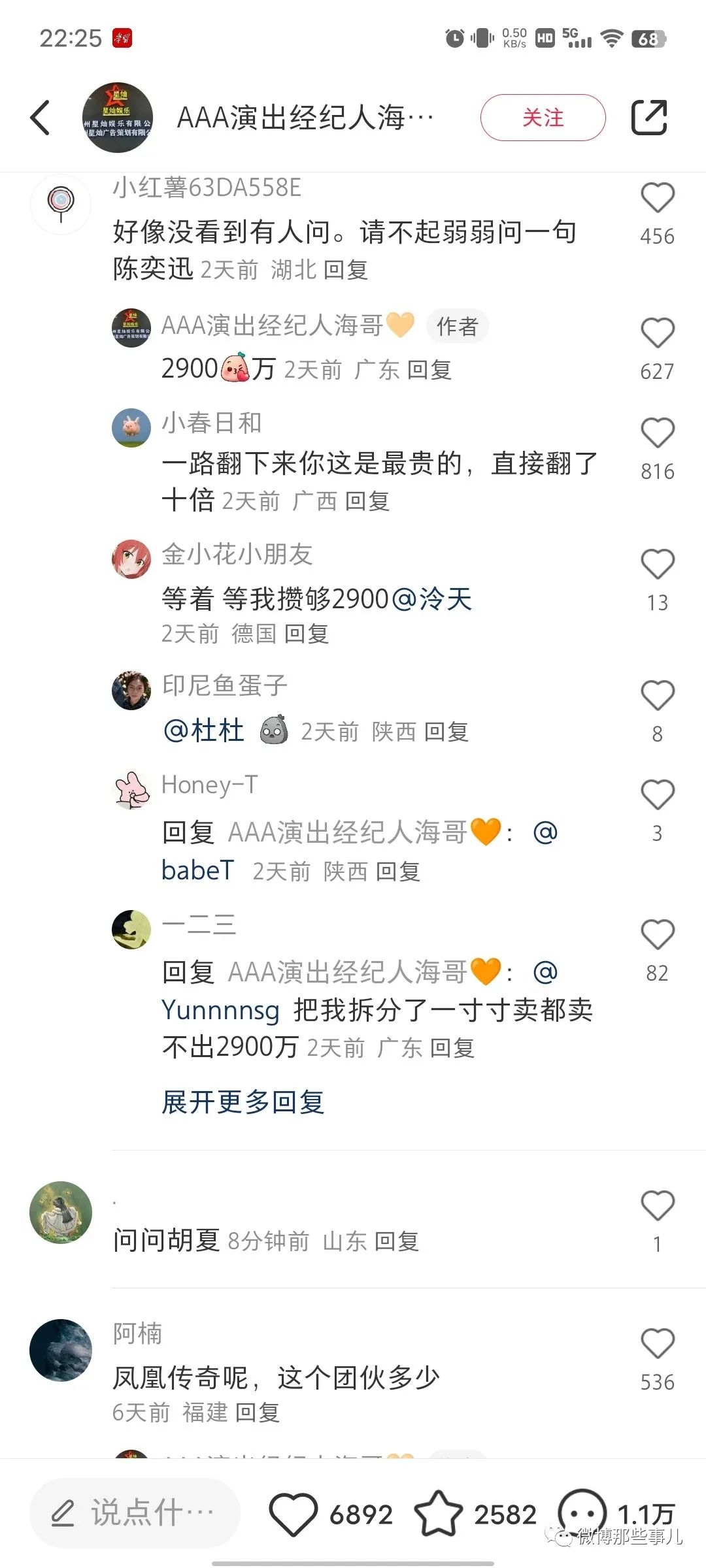The height and width of the screenshot is (1568, 706).
Task: Expand more replies with 展开更多回复
Action: pos(243,1102)
